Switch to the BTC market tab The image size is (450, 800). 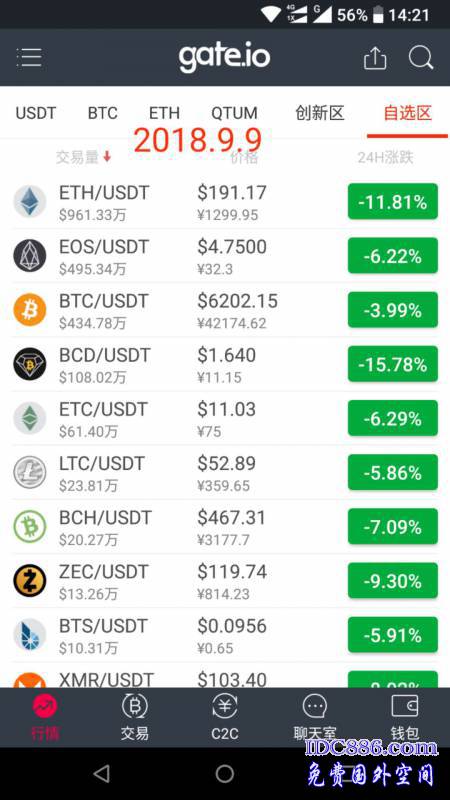click(103, 113)
